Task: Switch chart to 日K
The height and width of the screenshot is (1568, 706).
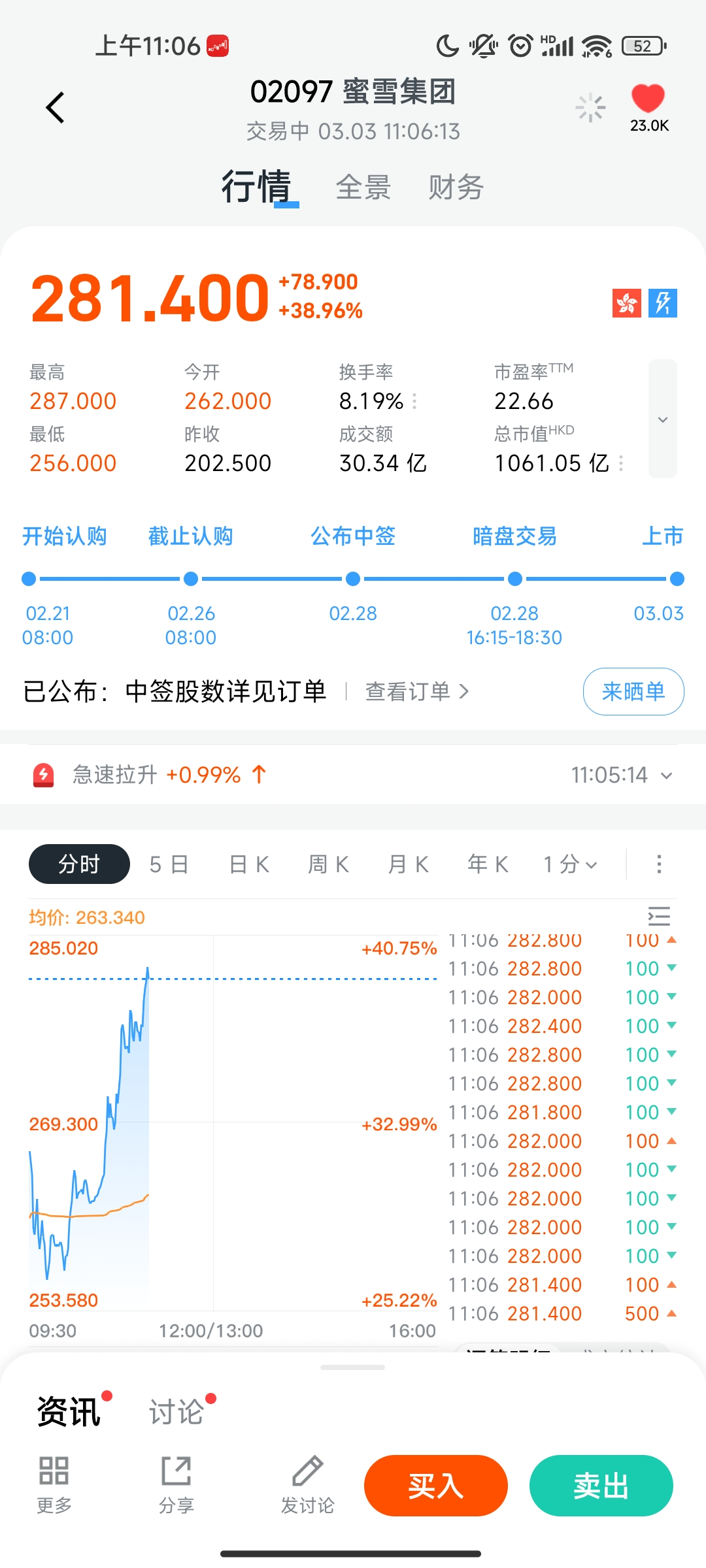Action: coord(249,864)
